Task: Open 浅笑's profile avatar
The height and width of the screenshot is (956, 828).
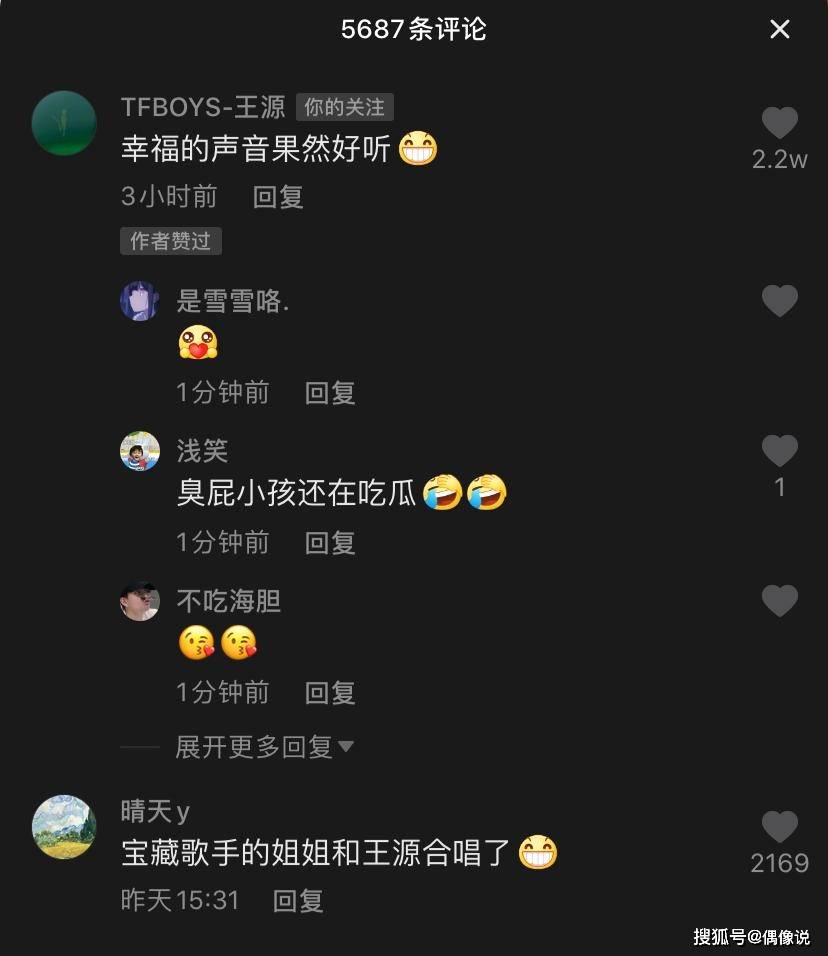Action: (139, 451)
